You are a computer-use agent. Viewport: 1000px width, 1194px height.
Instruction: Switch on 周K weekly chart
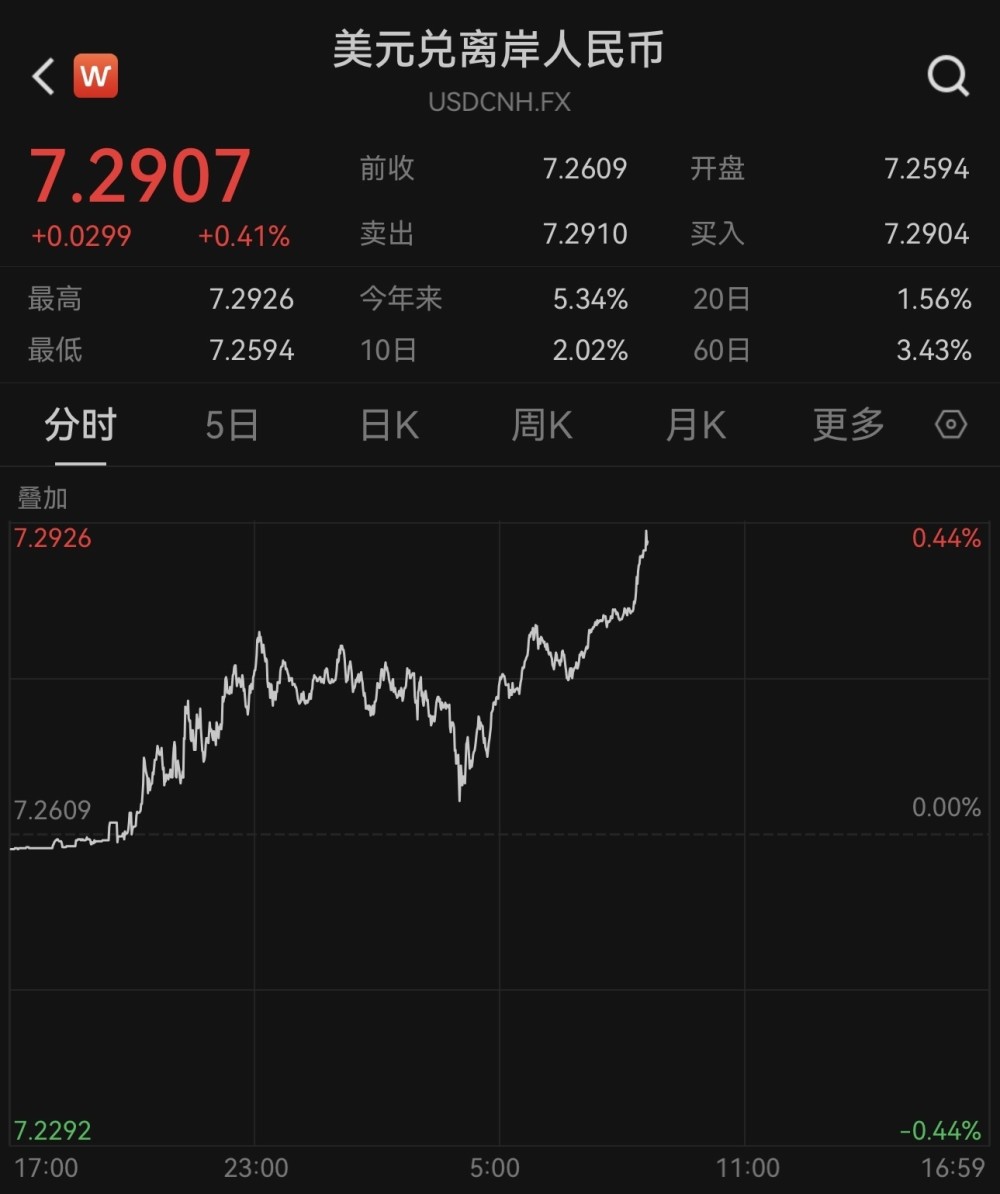(x=540, y=425)
